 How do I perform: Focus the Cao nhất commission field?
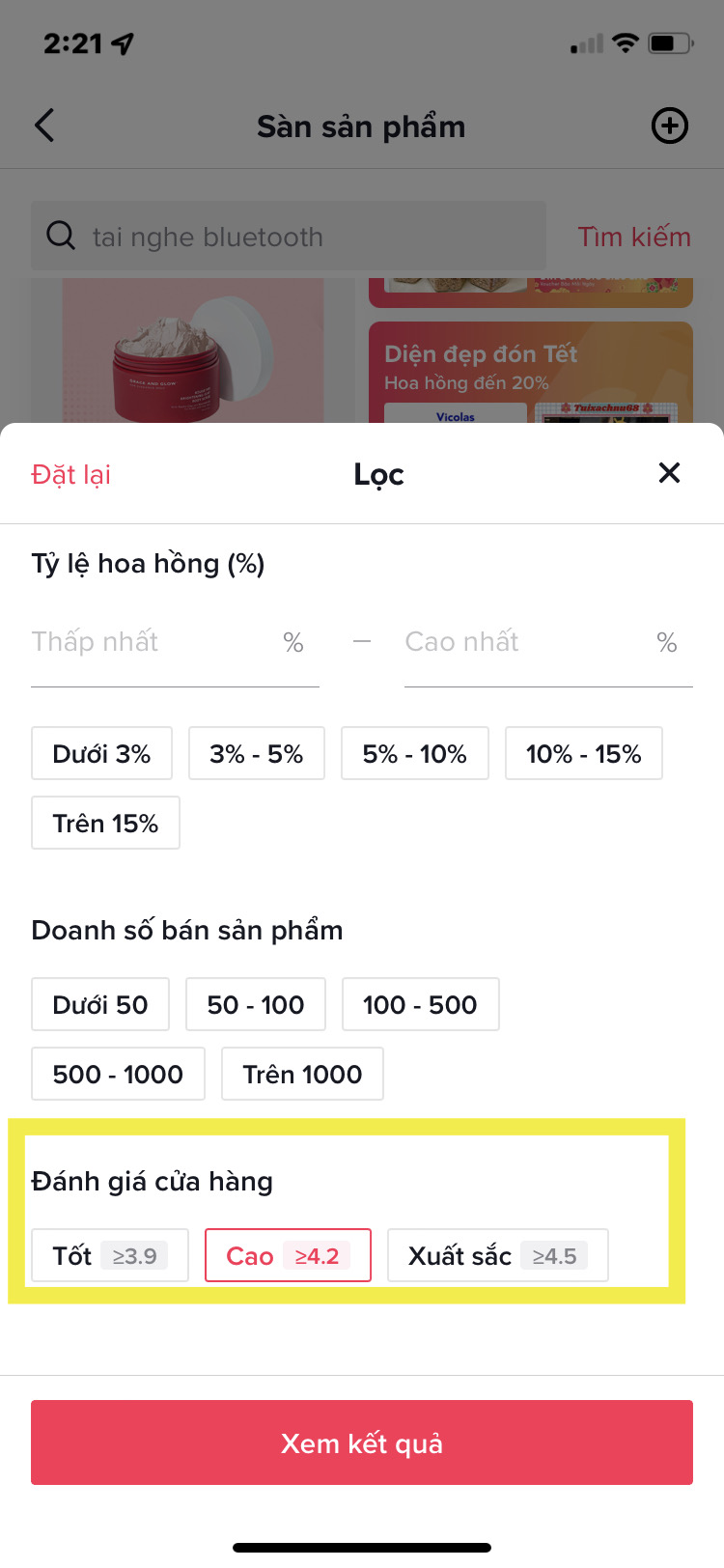point(528,642)
